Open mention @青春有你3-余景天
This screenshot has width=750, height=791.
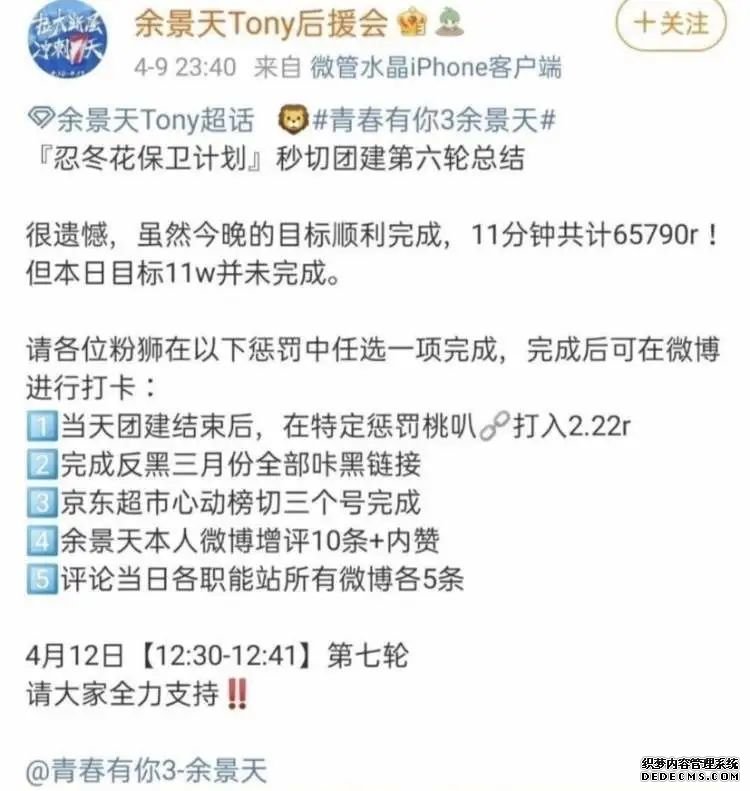tap(146, 771)
